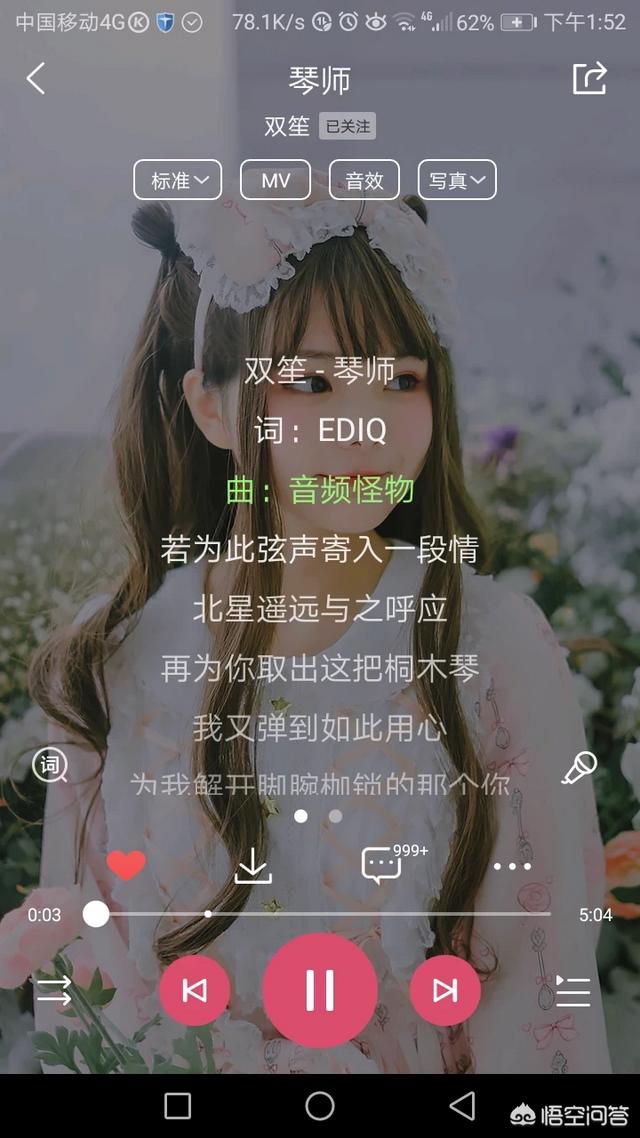The width and height of the screenshot is (640, 1138).
Task: Share the song 琴师
Action: tap(589, 78)
